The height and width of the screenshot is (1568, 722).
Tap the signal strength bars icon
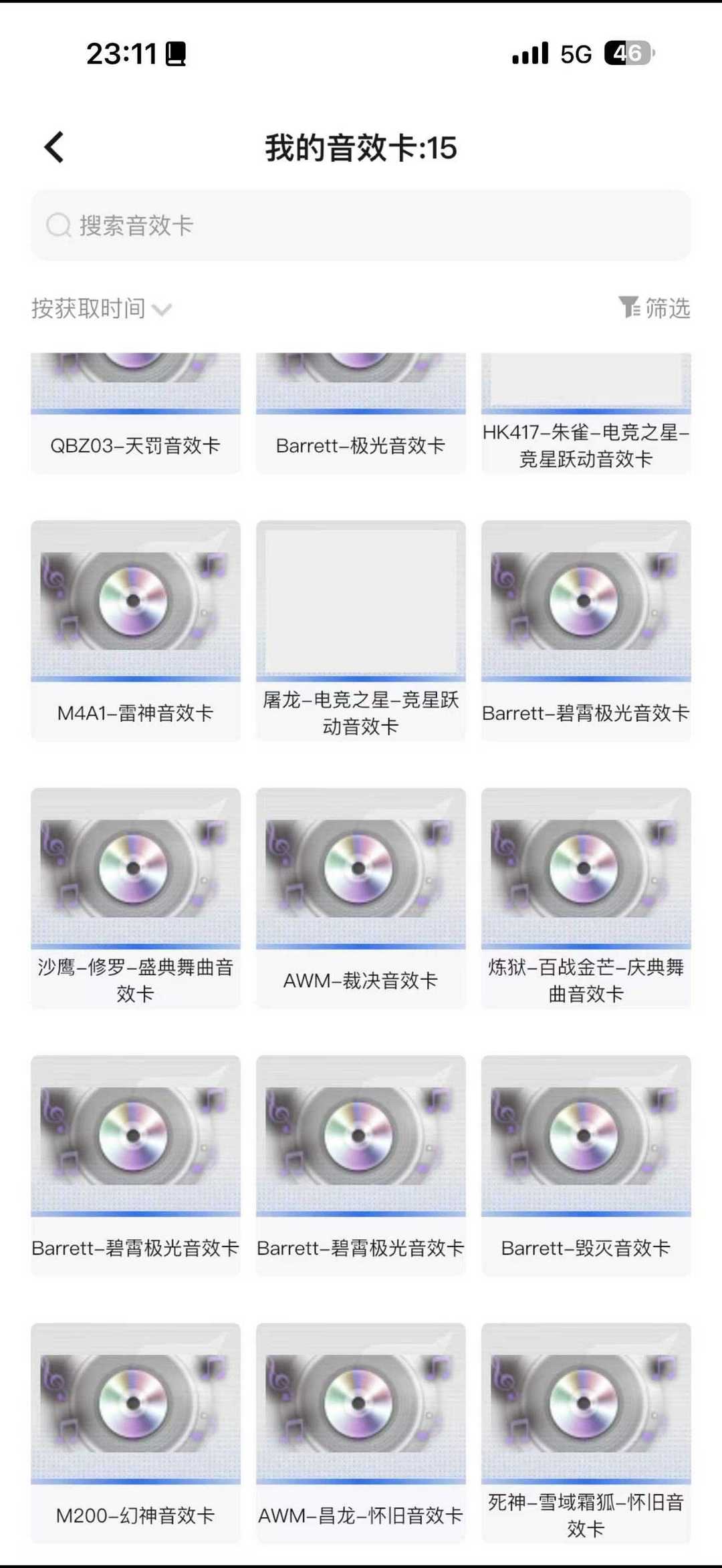click(525, 55)
